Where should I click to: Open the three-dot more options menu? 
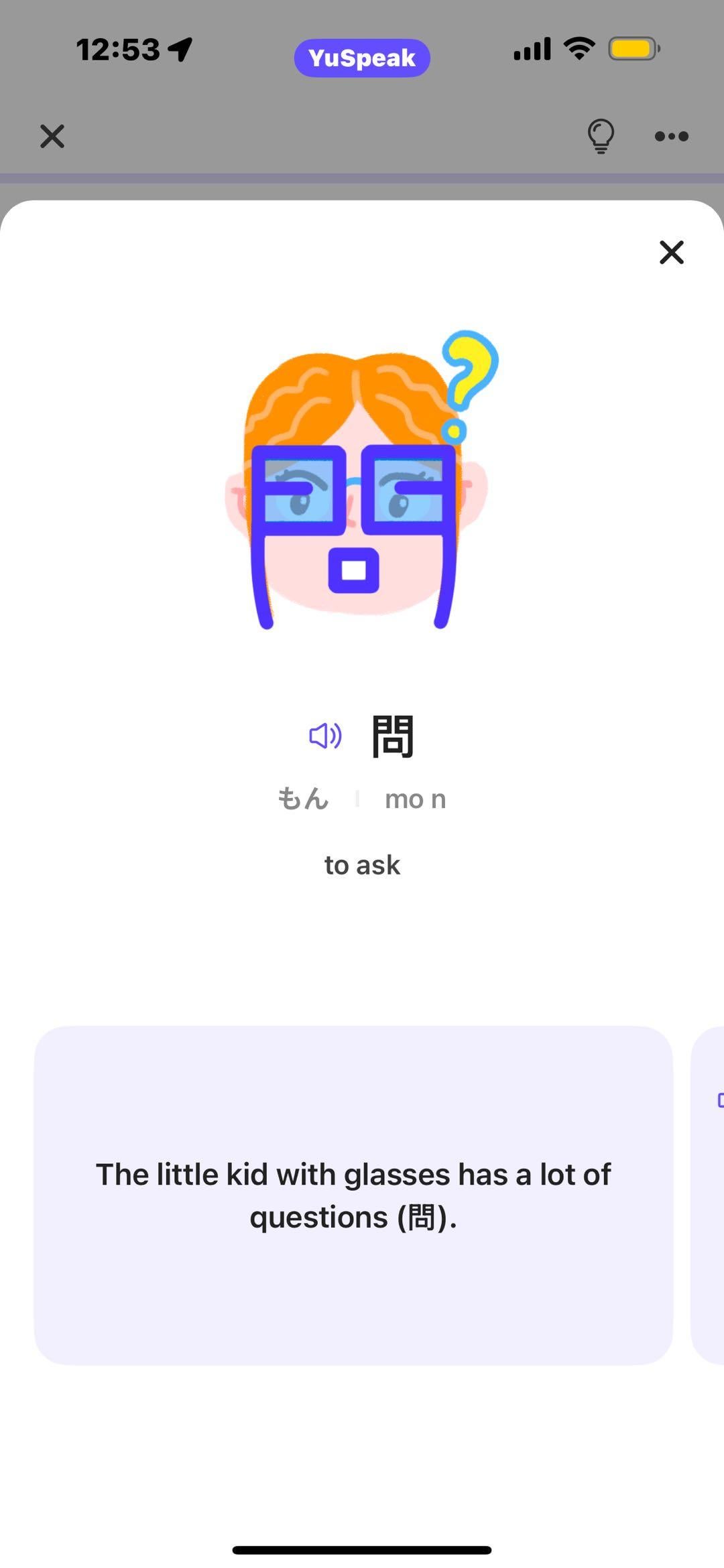[671, 136]
